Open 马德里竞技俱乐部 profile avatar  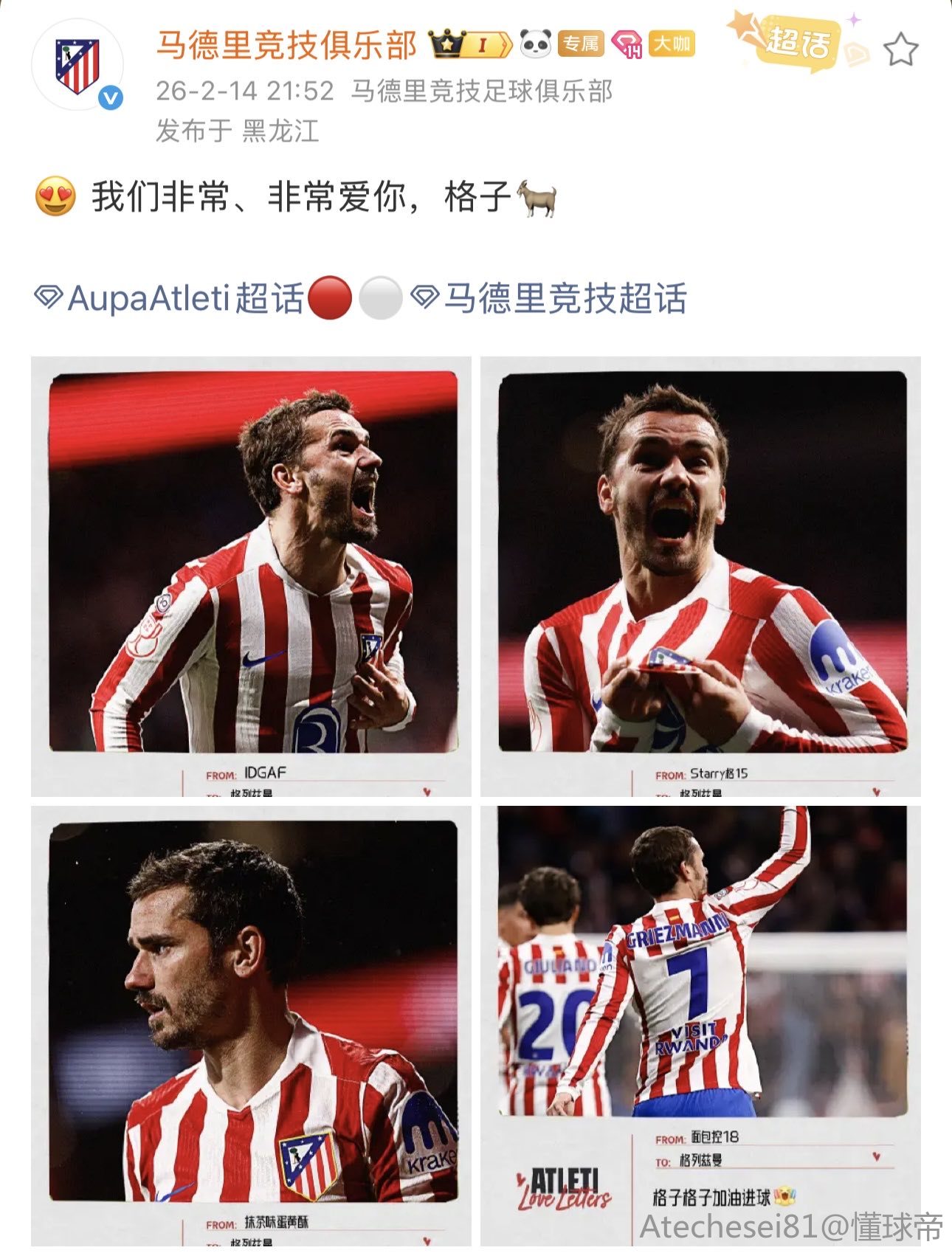click(x=77, y=65)
